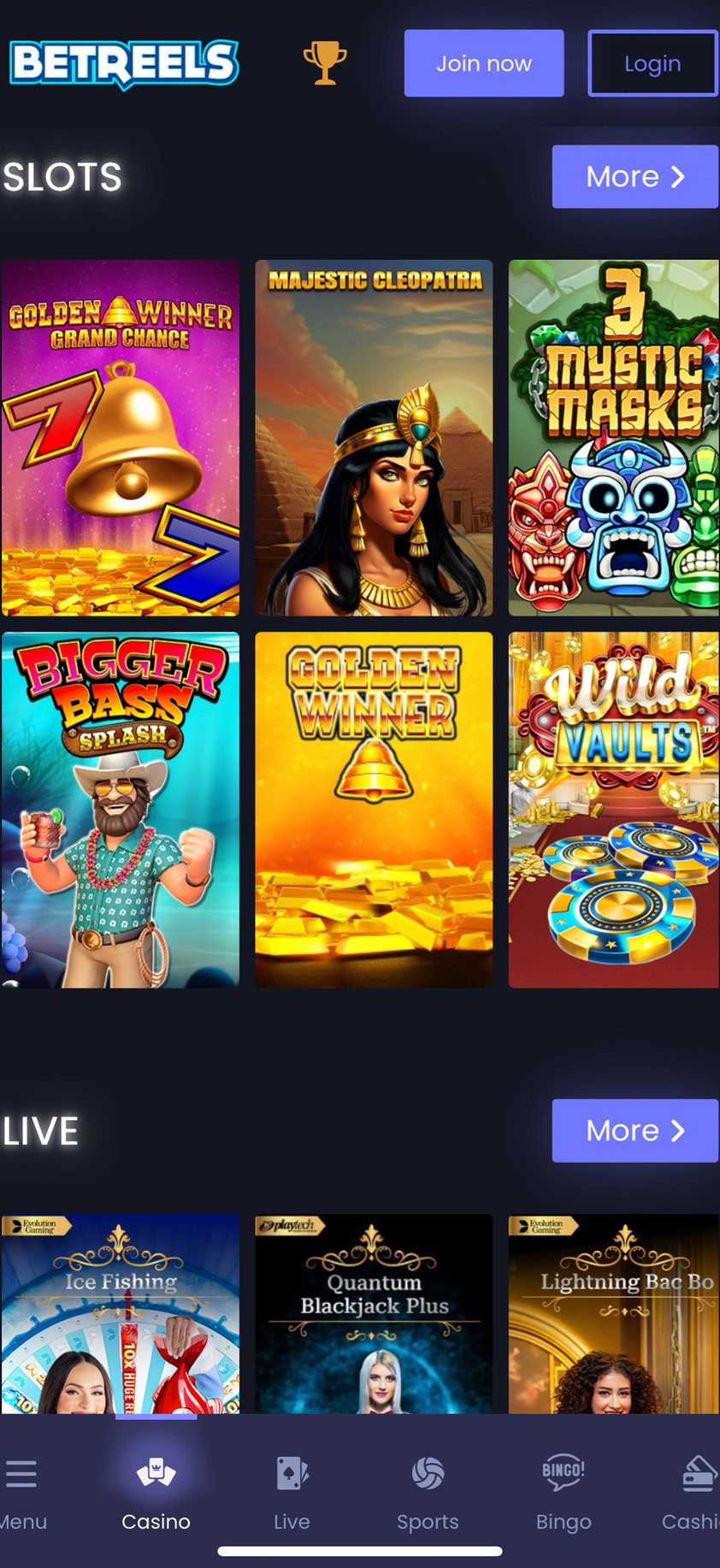This screenshot has height=1568, width=720.
Task: Open Lightning Bac Bo live game
Action: pyautogui.click(x=613, y=1313)
